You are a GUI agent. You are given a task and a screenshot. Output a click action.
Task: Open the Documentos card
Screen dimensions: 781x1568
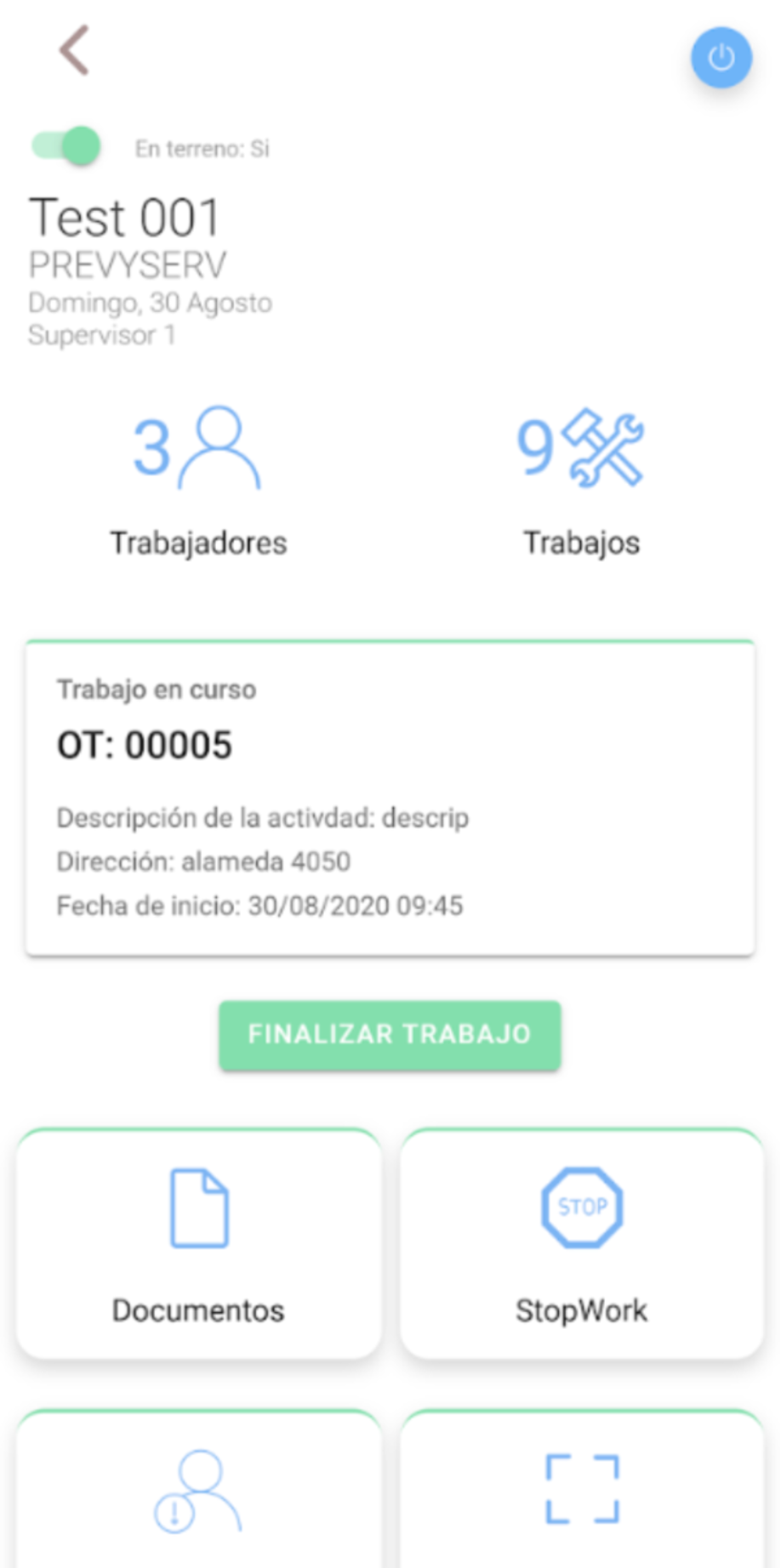click(x=198, y=1243)
